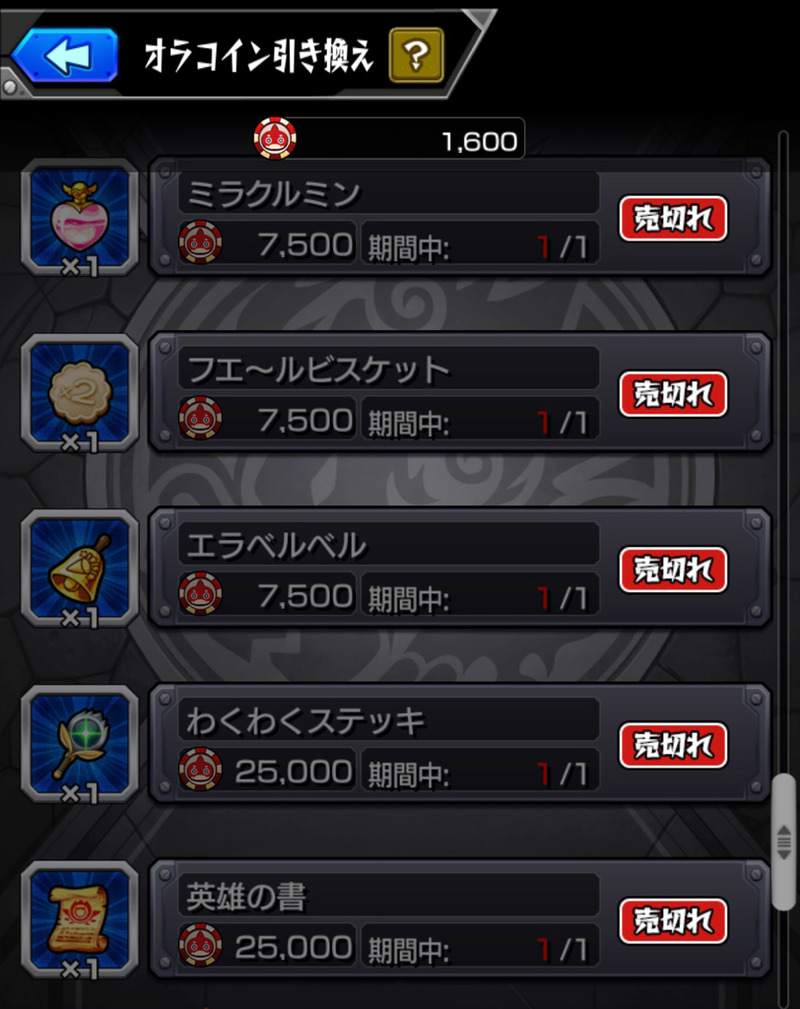The width and height of the screenshot is (800, 1009).
Task: Open the help panel via the ? button
Action: (417, 55)
